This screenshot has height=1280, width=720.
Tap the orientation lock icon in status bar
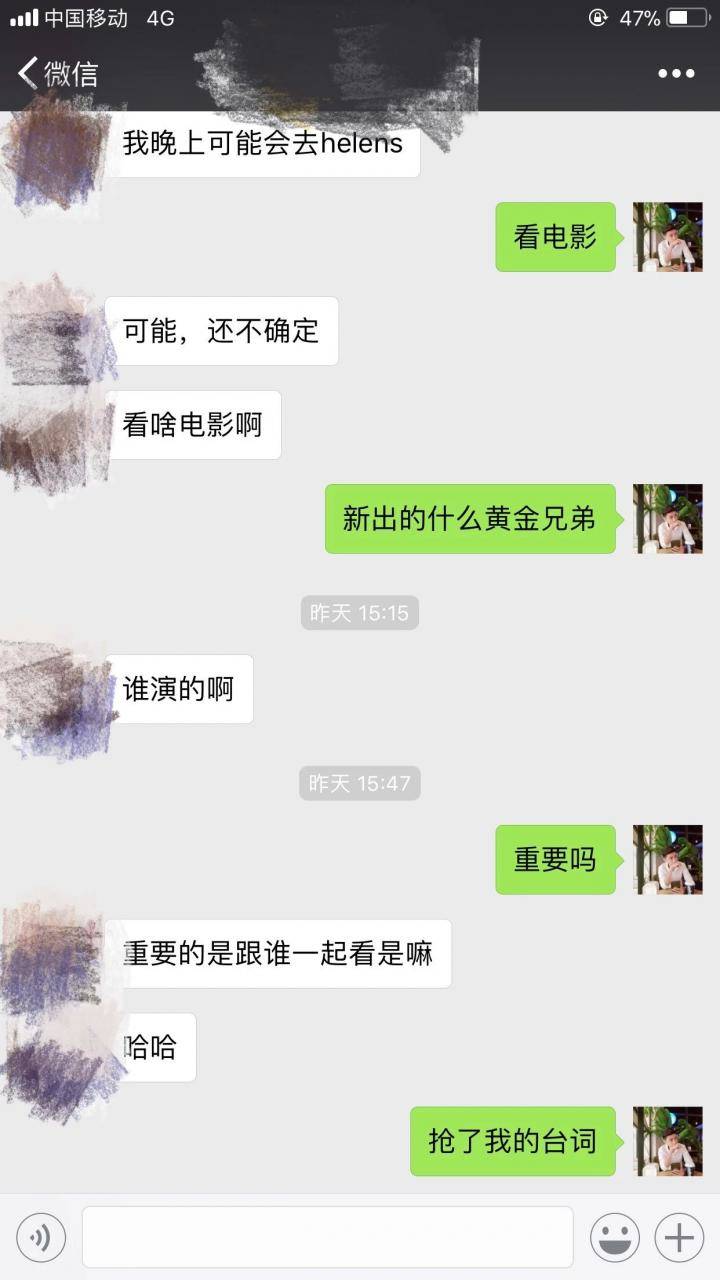597,16
